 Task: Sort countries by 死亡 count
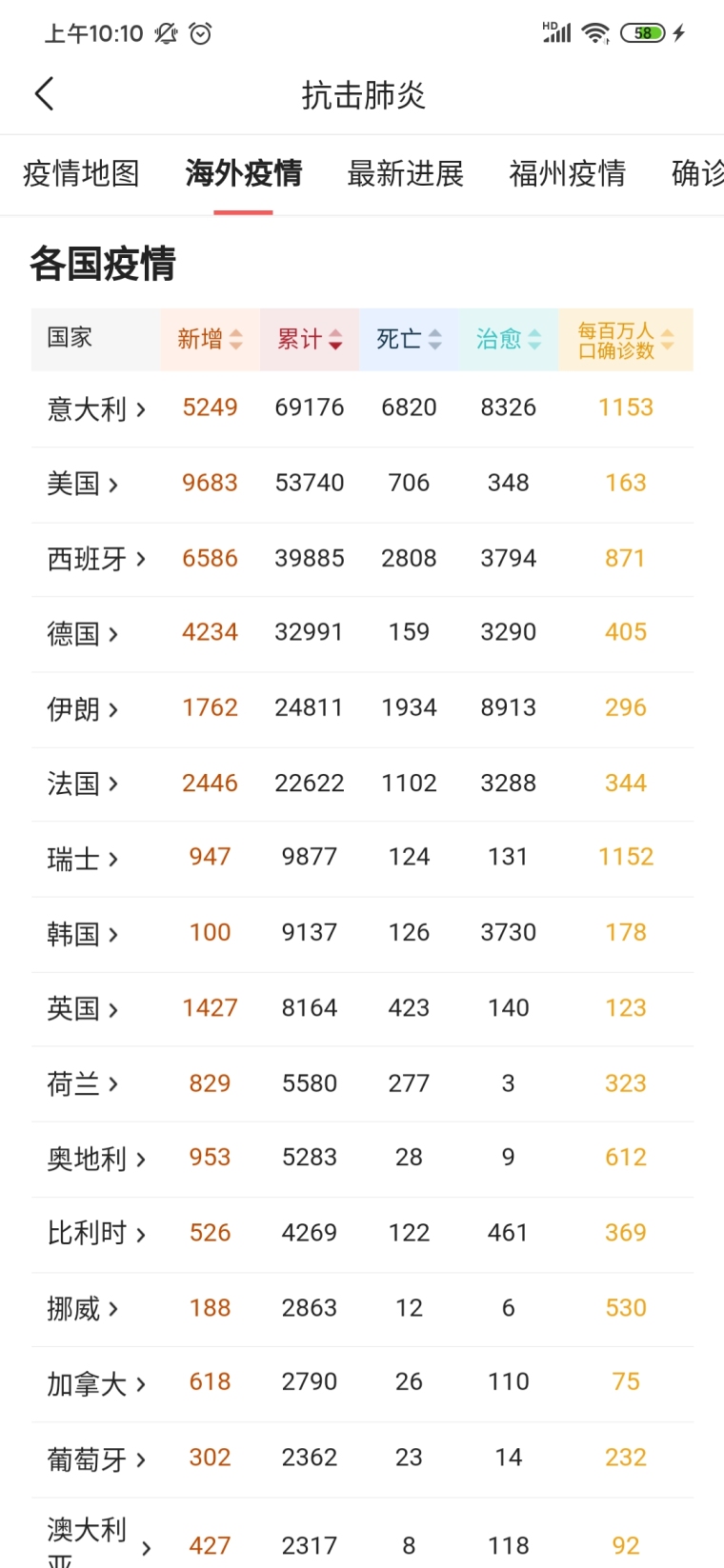409,339
